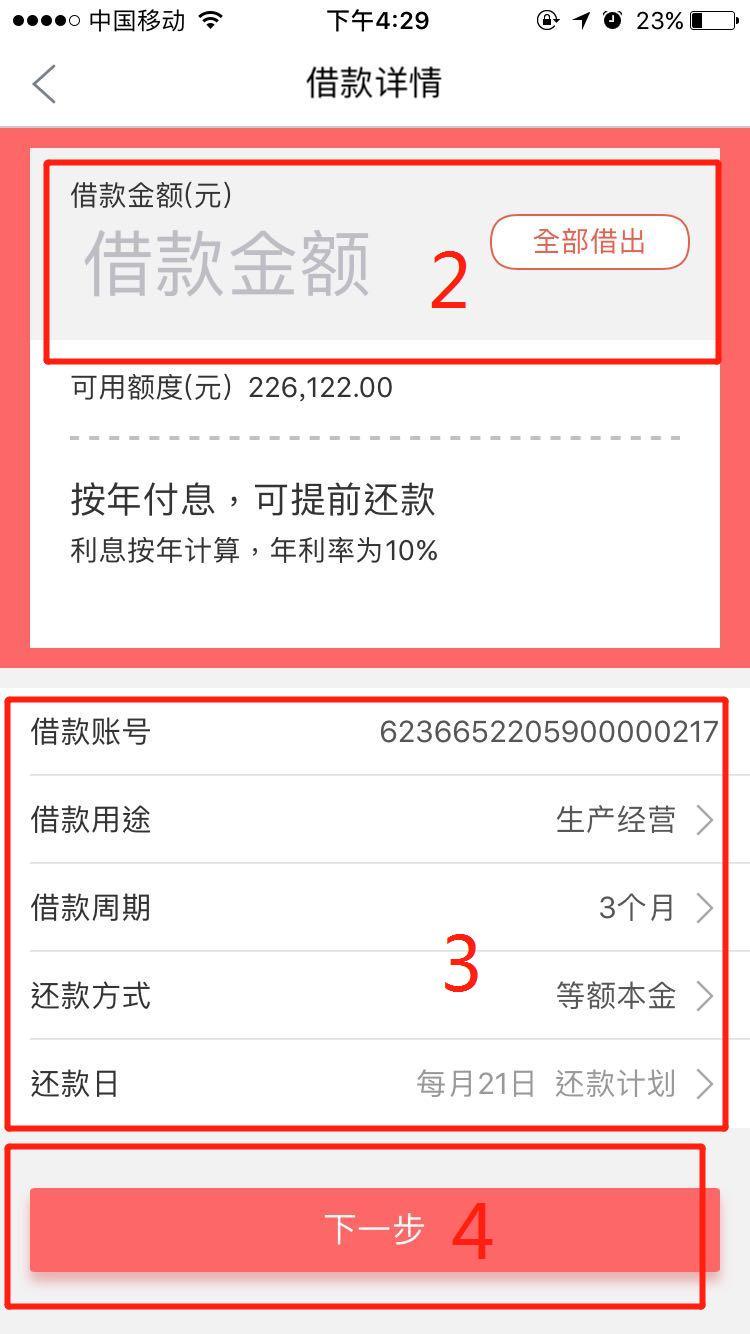View 还款计划 in the 还款日 row

616,1084
